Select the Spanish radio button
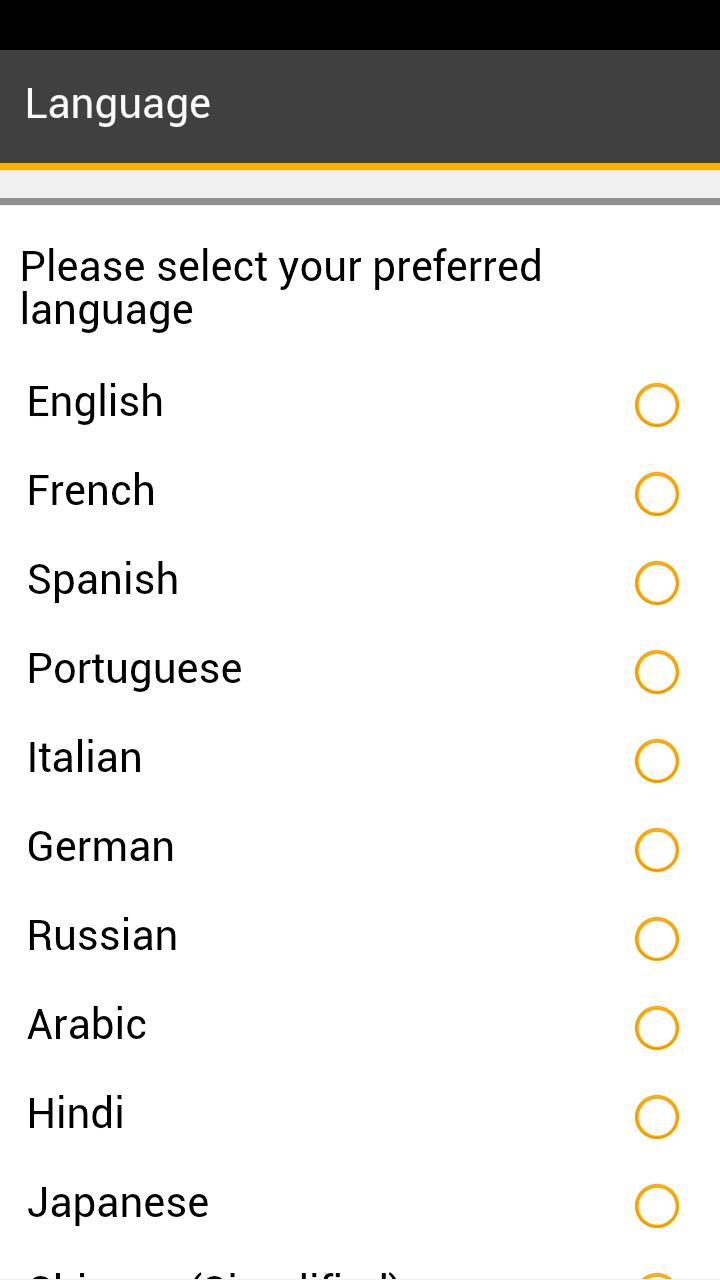Screen dimensions: 720x1280 click(656, 583)
